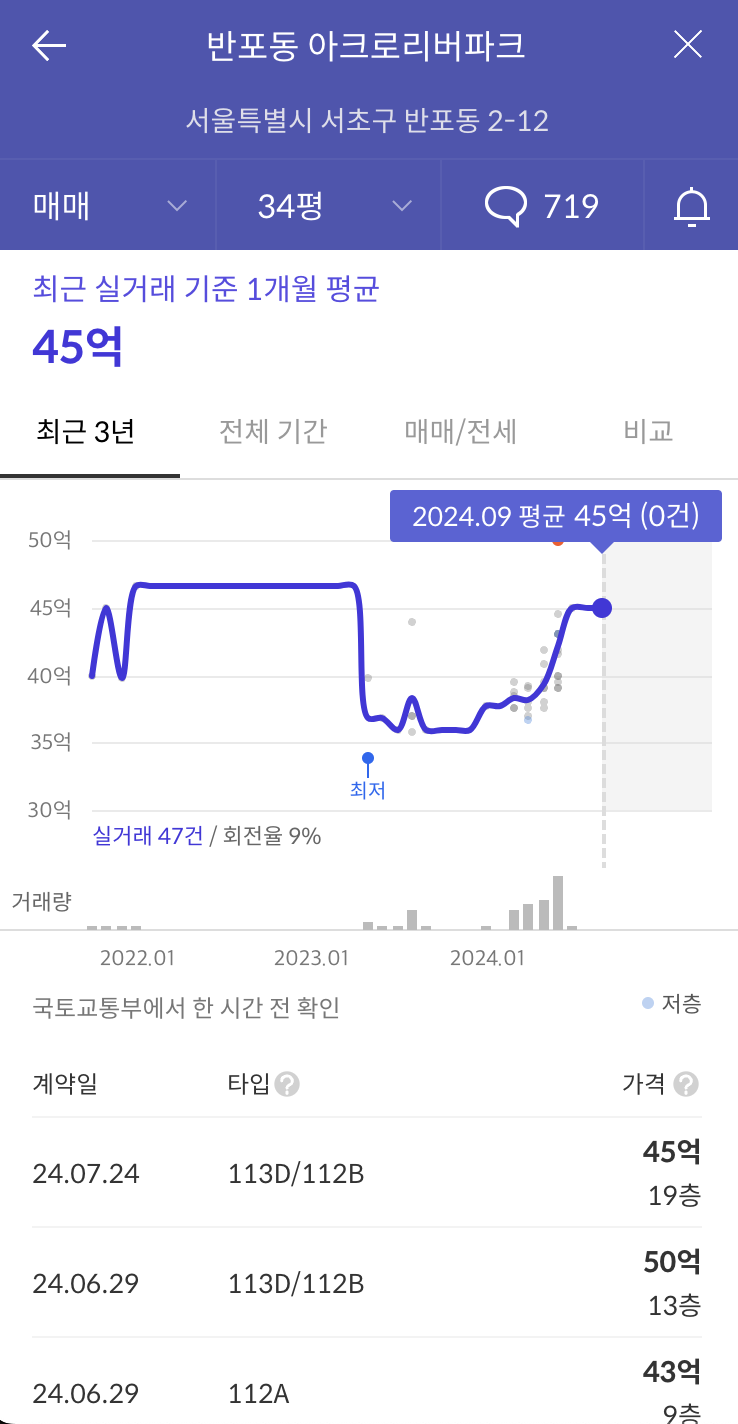This screenshot has width=738, height=1424.
Task: Open the 비교 tab
Action: pyautogui.click(x=647, y=432)
